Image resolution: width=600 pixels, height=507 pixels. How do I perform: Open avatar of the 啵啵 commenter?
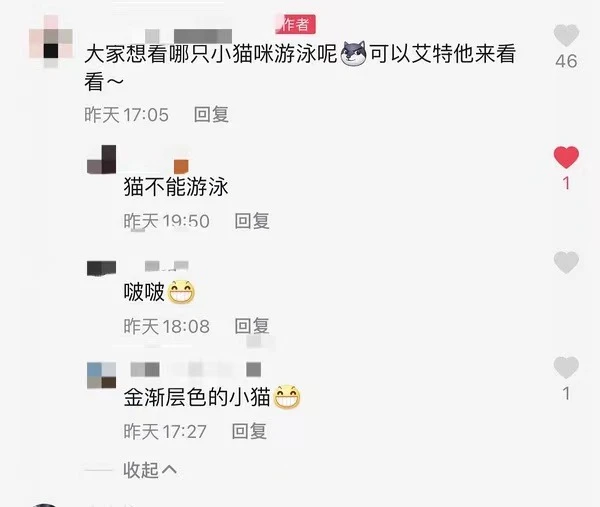103,266
